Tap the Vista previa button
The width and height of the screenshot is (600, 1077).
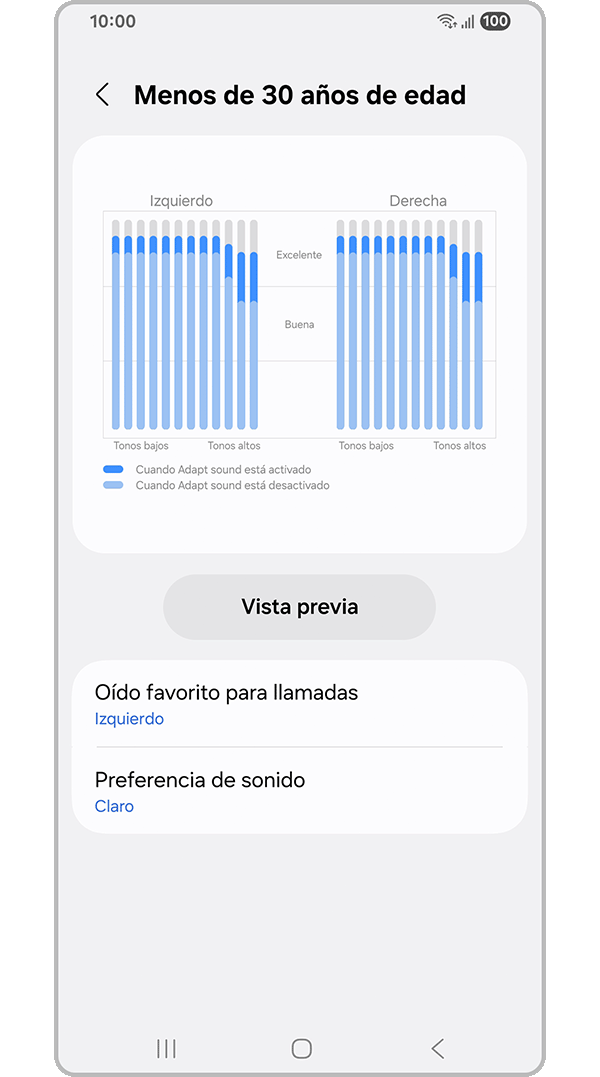299,607
